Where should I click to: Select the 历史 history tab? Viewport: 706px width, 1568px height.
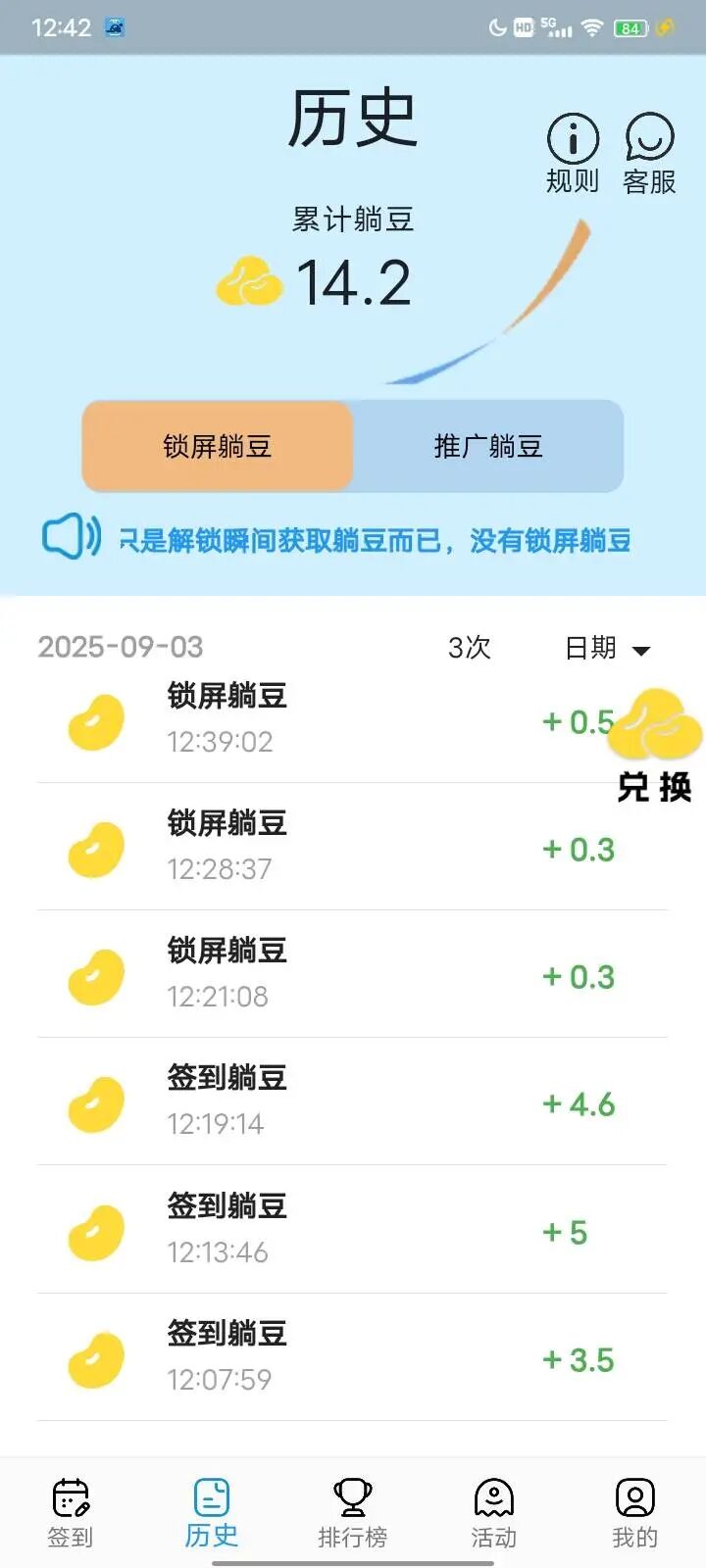pos(212,1513)
